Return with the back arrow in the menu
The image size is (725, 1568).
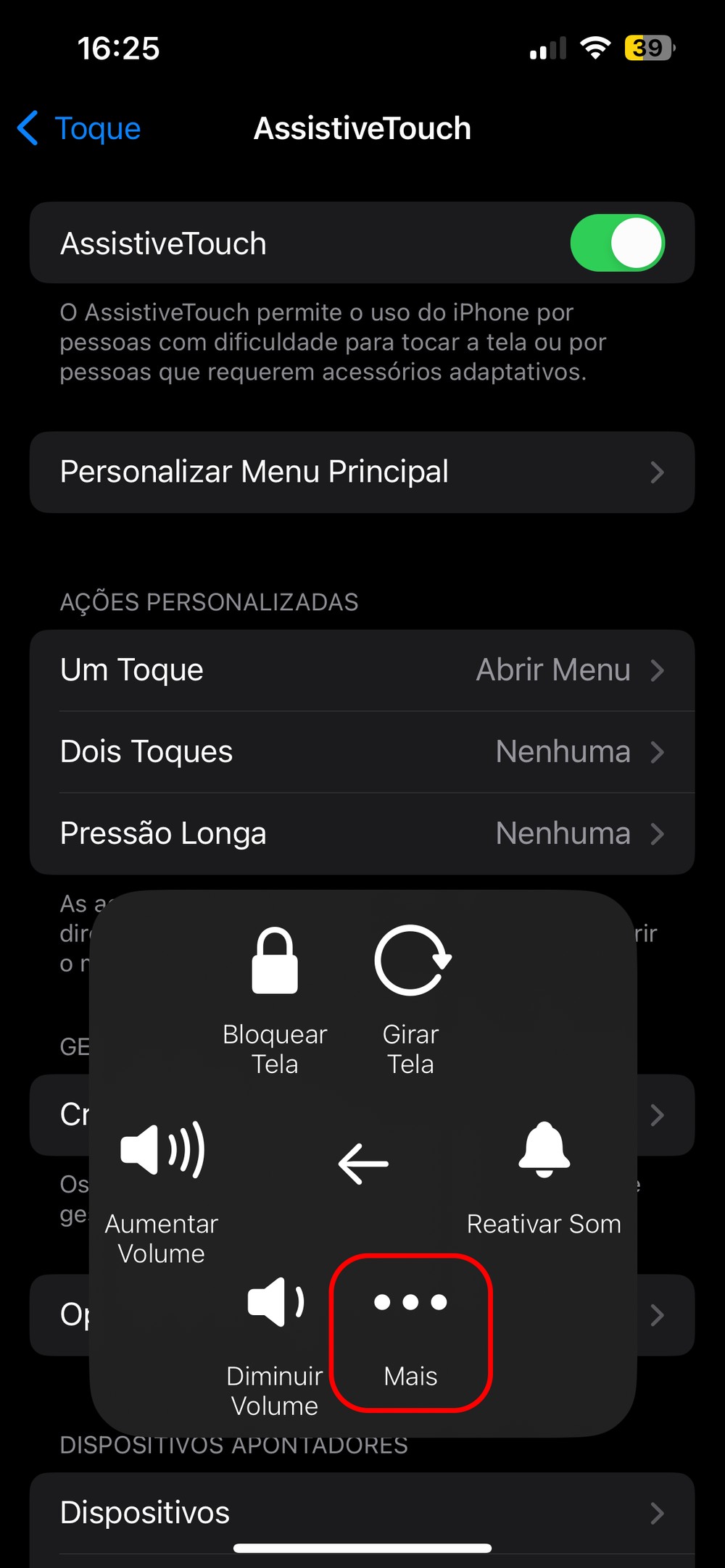pos(363,1164)
